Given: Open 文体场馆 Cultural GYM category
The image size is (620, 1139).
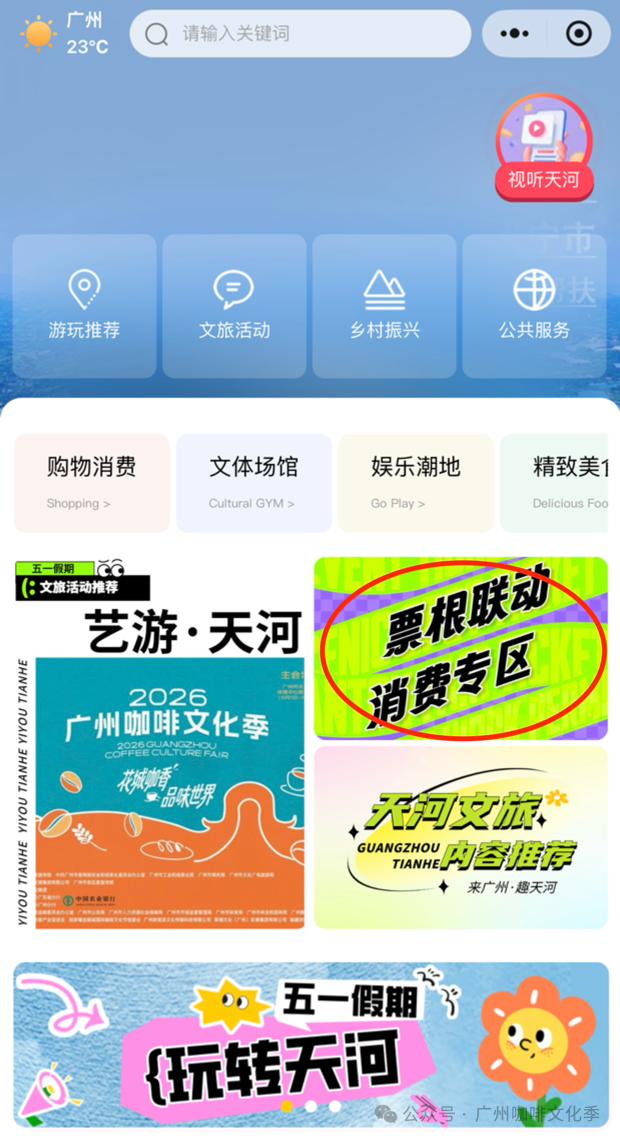Looking at the screenshot, I should [x=253, y=482].
